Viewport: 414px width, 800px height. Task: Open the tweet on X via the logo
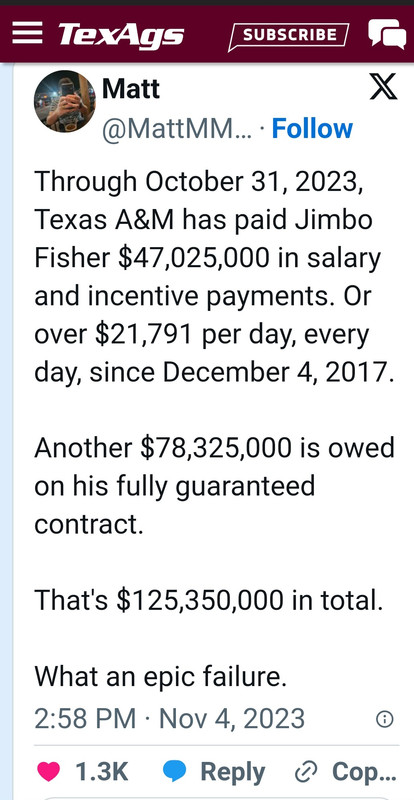pos(383,87)
